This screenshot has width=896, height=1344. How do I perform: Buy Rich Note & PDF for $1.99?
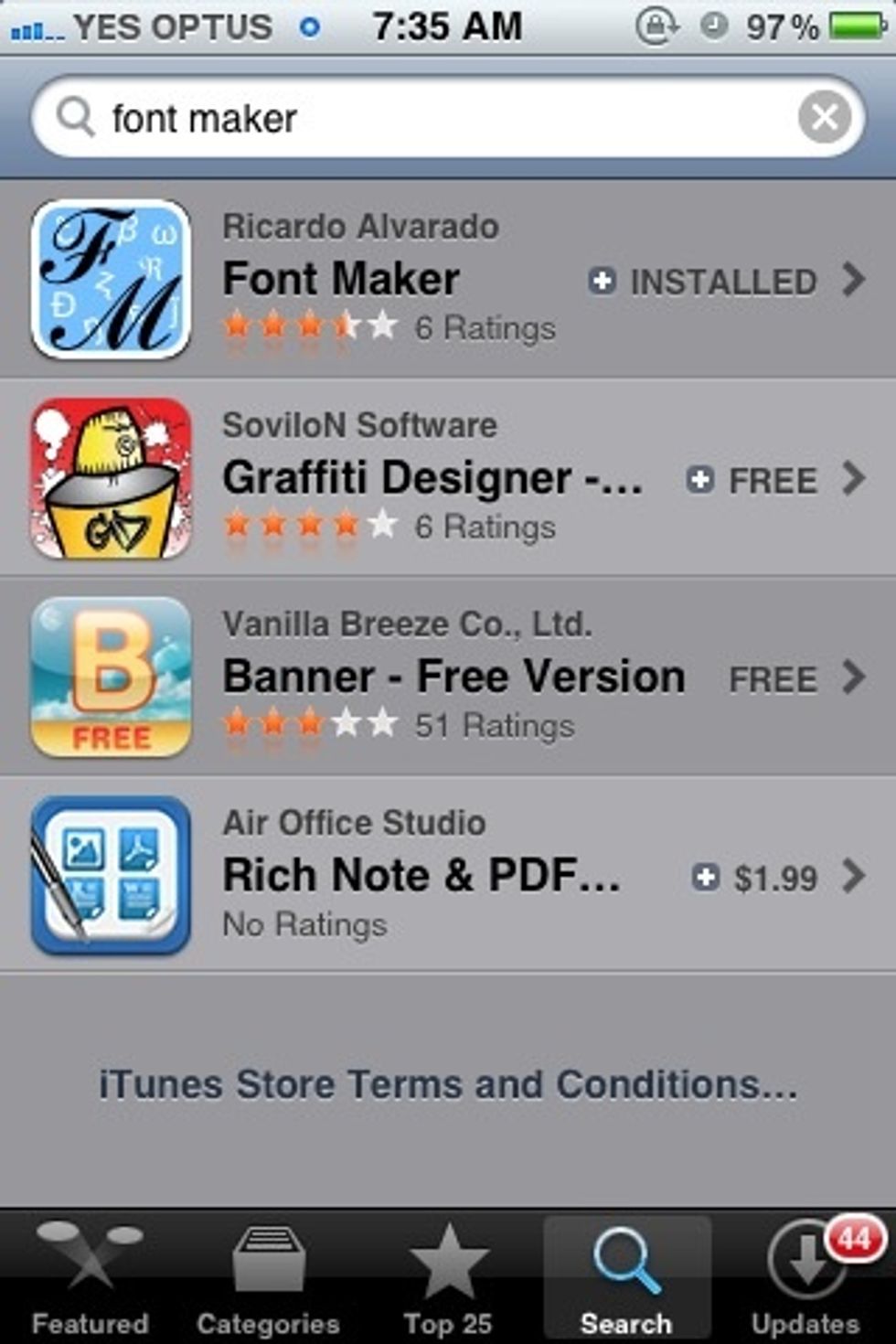click(x=755, y=878)
